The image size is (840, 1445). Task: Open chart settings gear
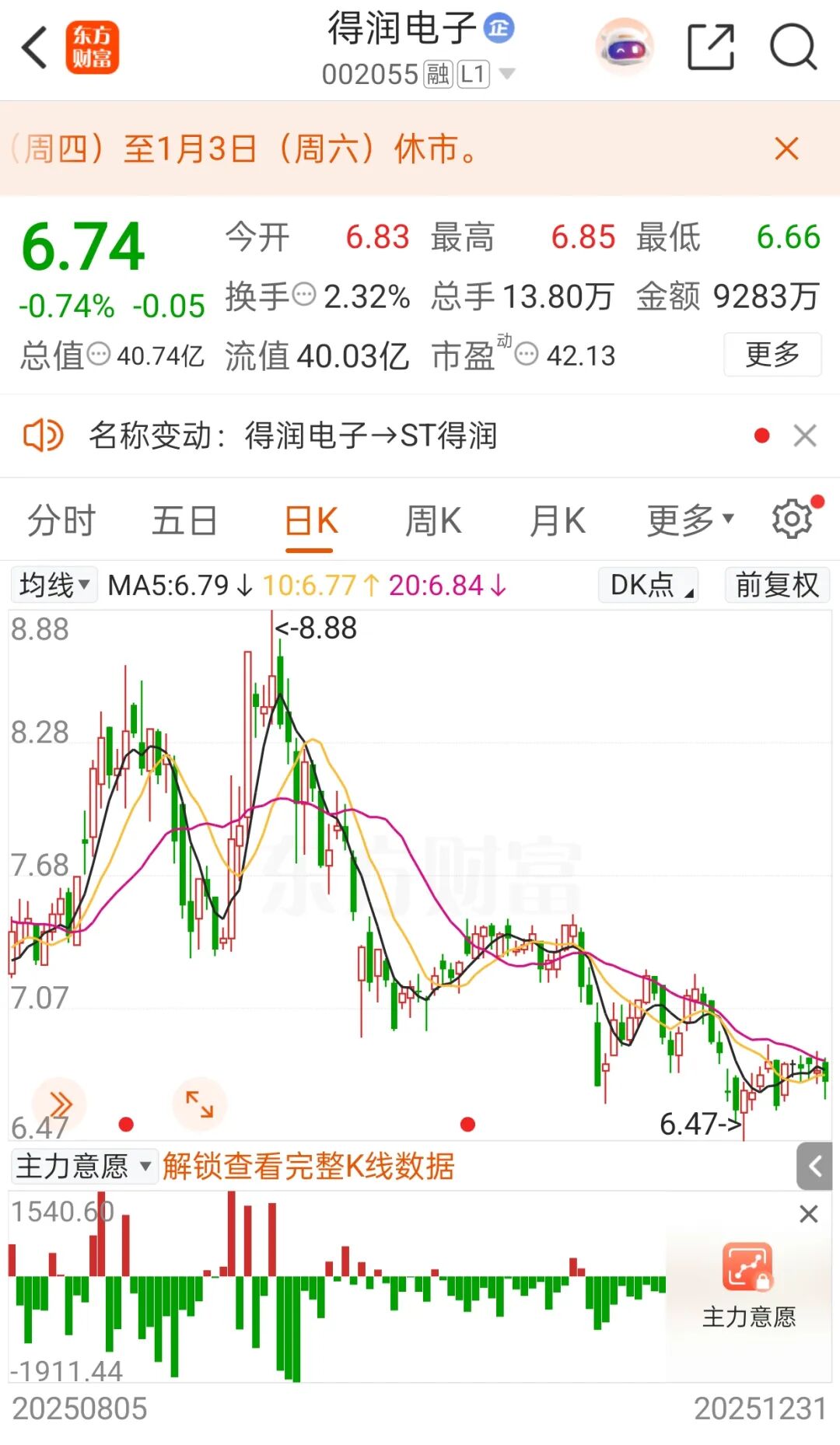point(793,520)
